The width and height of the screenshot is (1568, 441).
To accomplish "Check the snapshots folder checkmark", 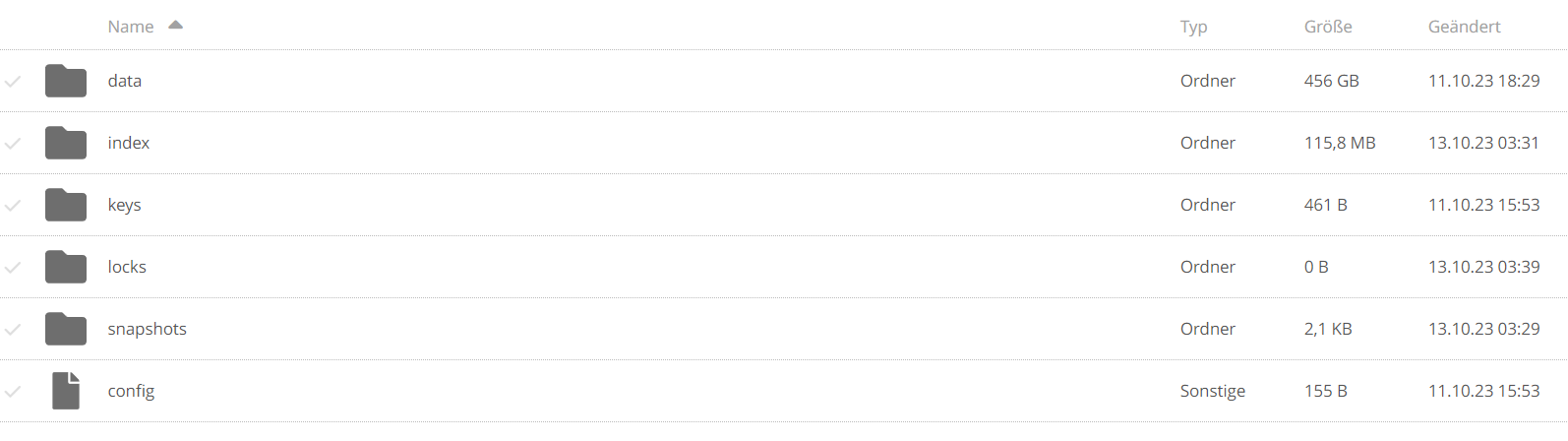I will pos(13,329).
